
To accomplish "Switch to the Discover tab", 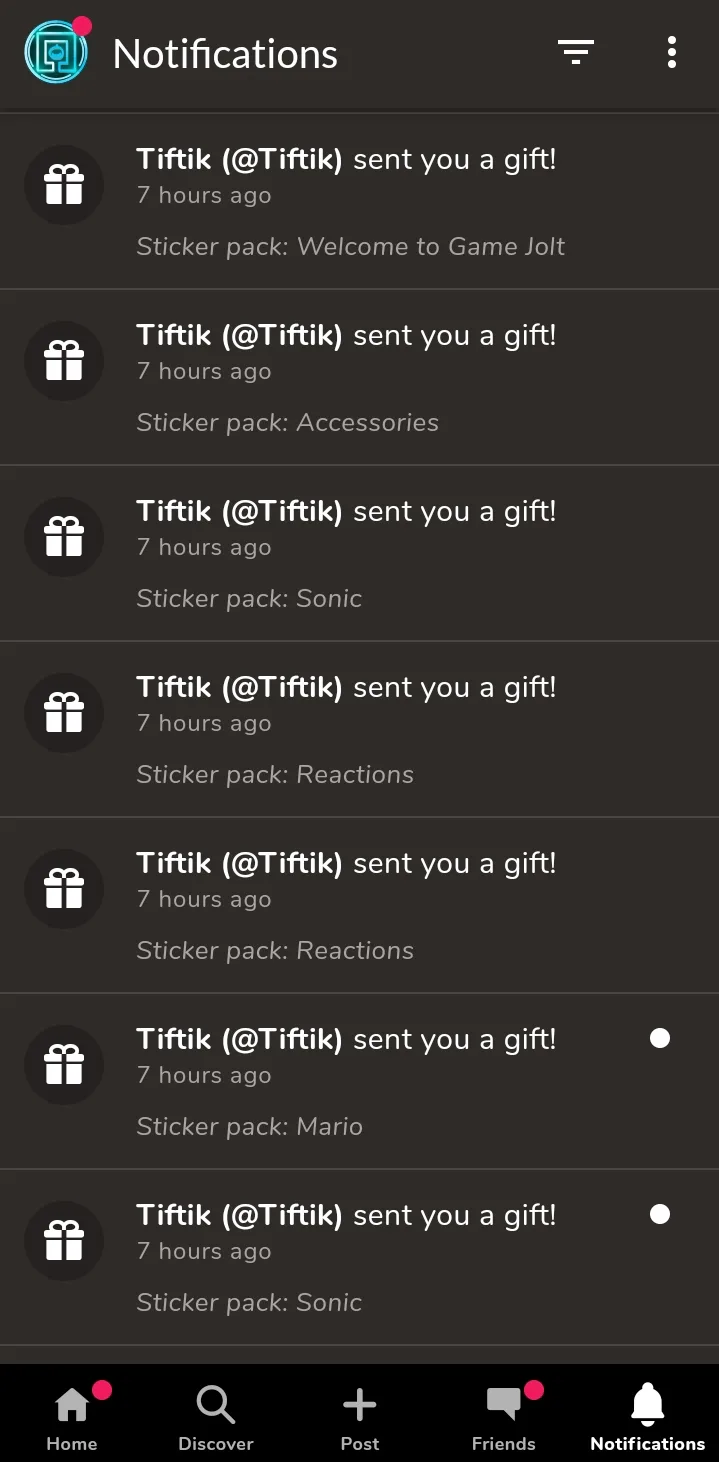I will (216, 1416).
